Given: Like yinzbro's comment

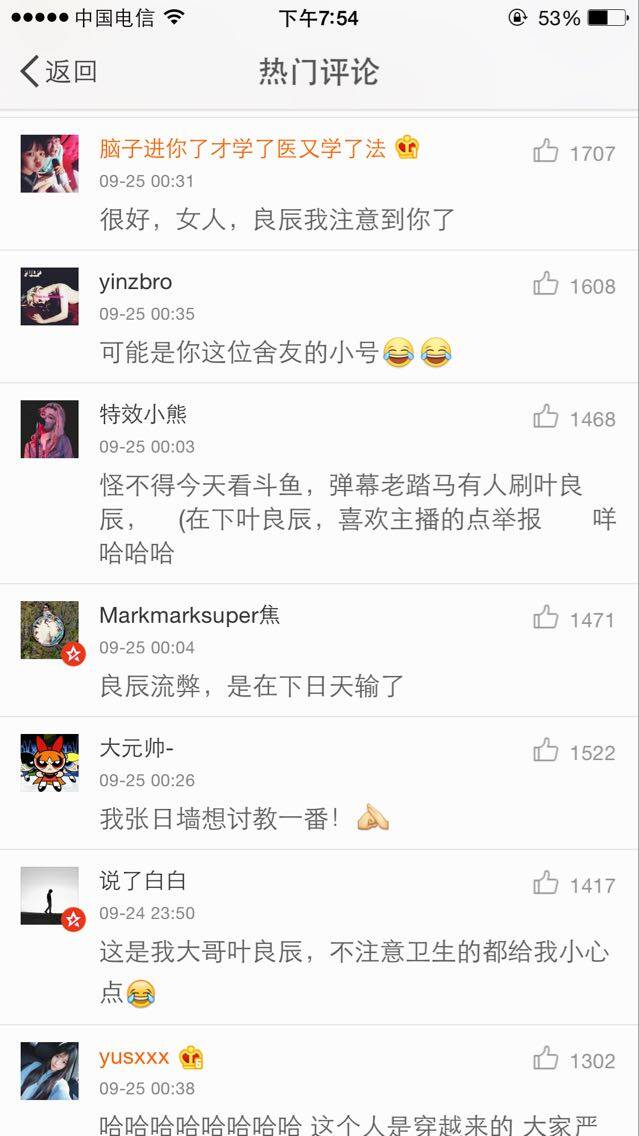Looking at the screenshot, I should coord(546,285).
